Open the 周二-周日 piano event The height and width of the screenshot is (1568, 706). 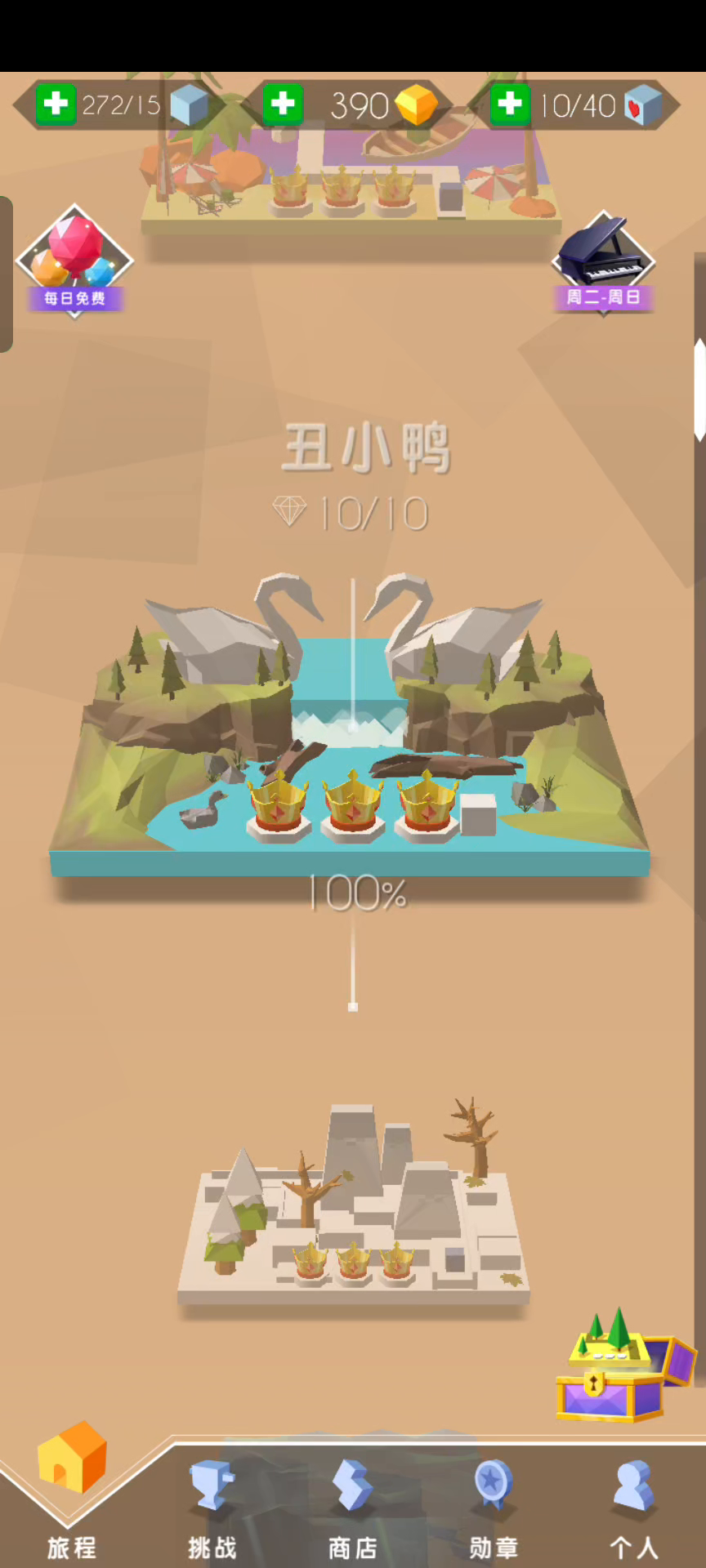(x=603, y=261)
